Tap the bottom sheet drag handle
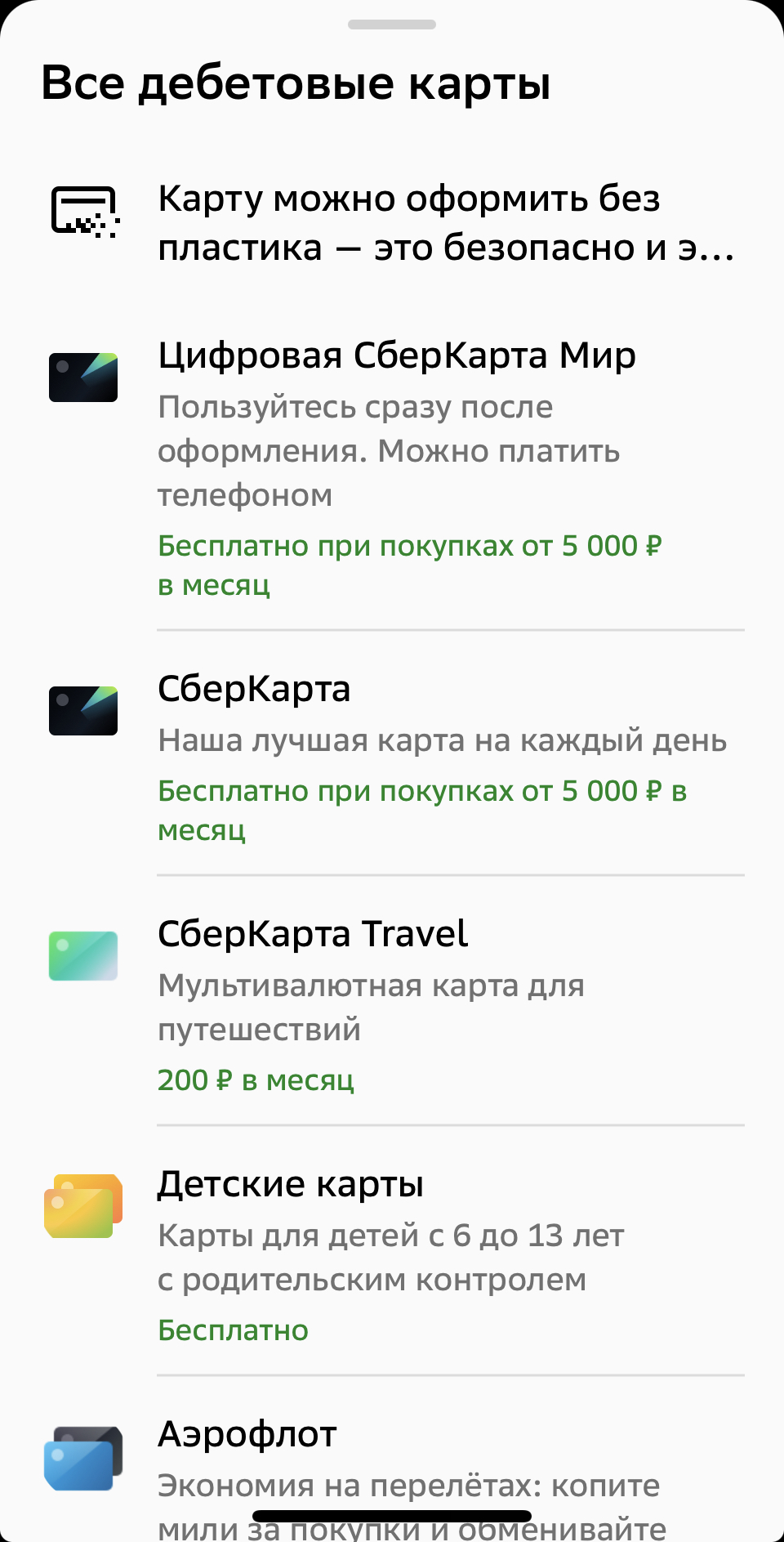 point(392,25)
